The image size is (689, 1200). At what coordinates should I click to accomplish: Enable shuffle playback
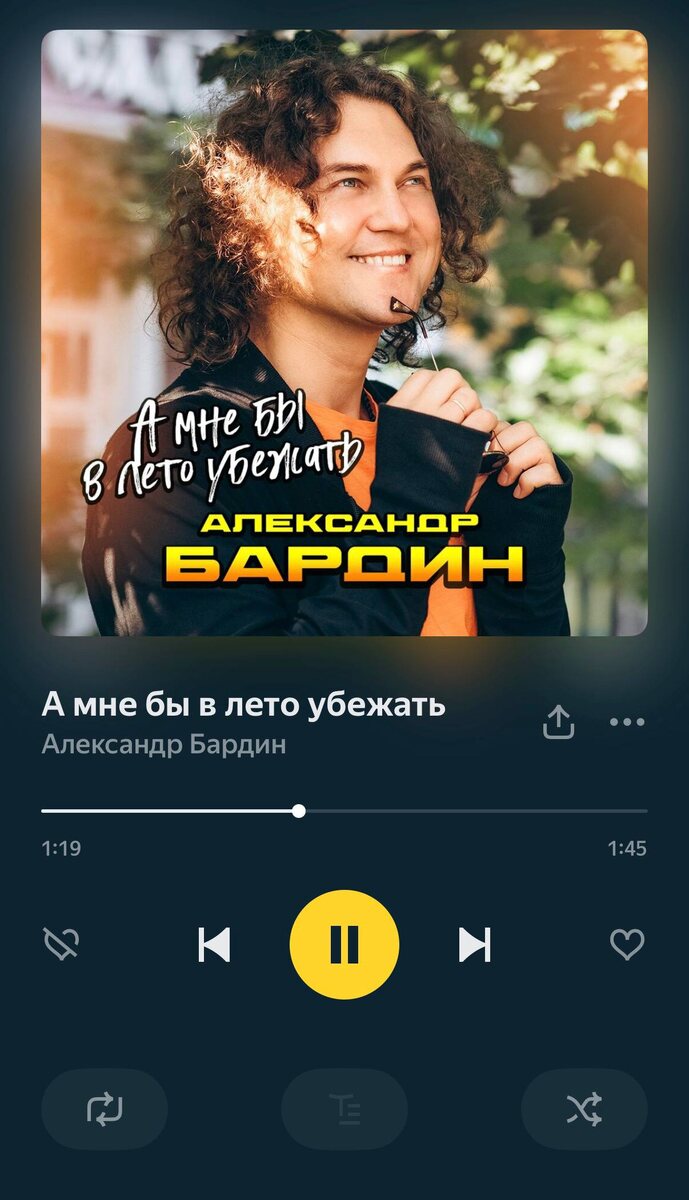pos(584,1109)
